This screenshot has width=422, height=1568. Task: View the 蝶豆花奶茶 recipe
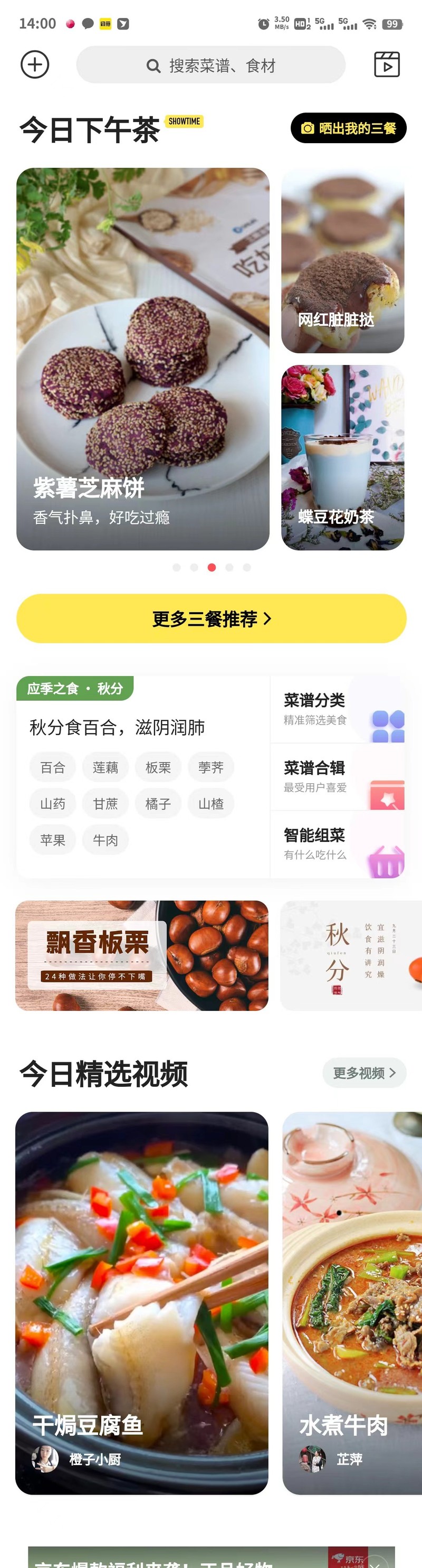[x=342, y=457]
